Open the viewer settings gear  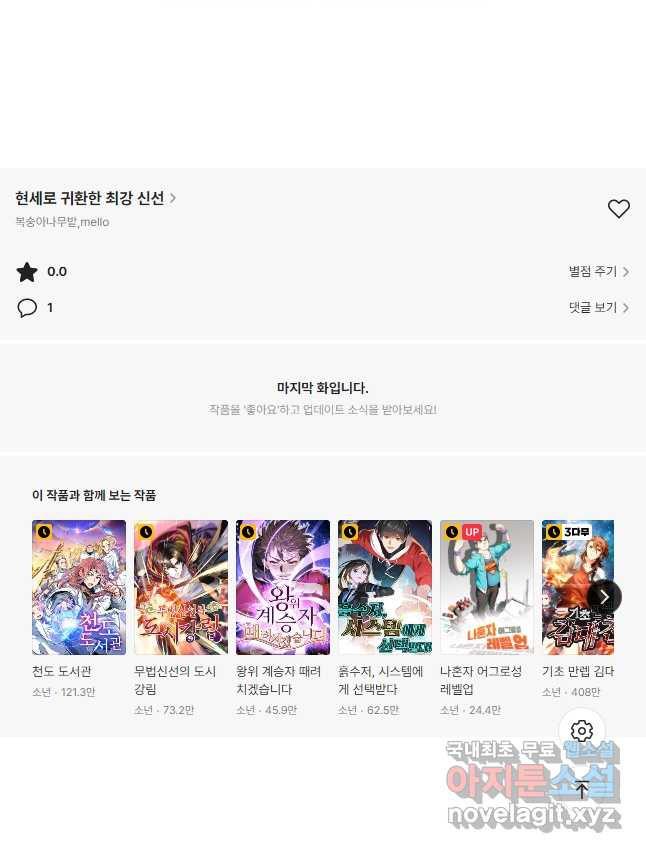tap(582, 731)
